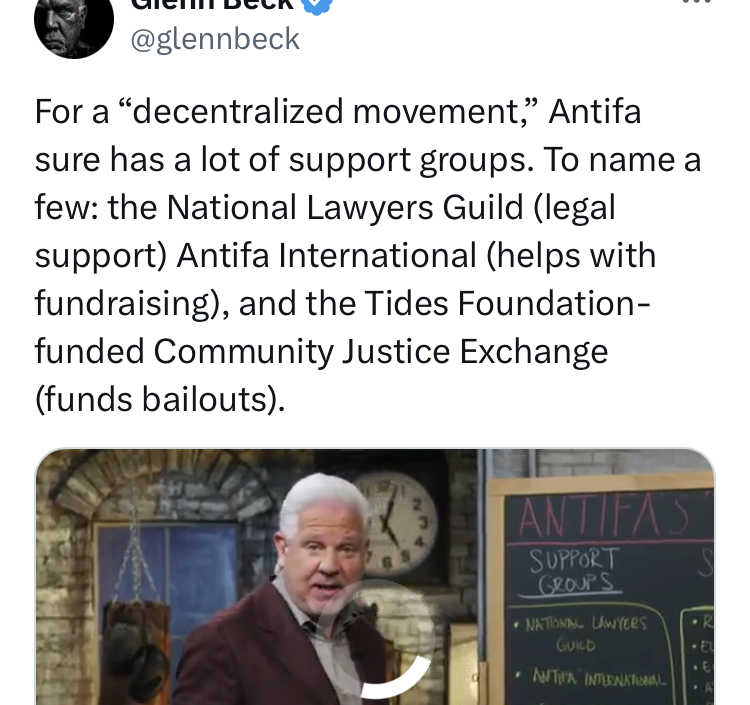Viewport: 750px width, 705px height.
Task: Open the @glennbeck handle profile
Action: pos(215,39)
